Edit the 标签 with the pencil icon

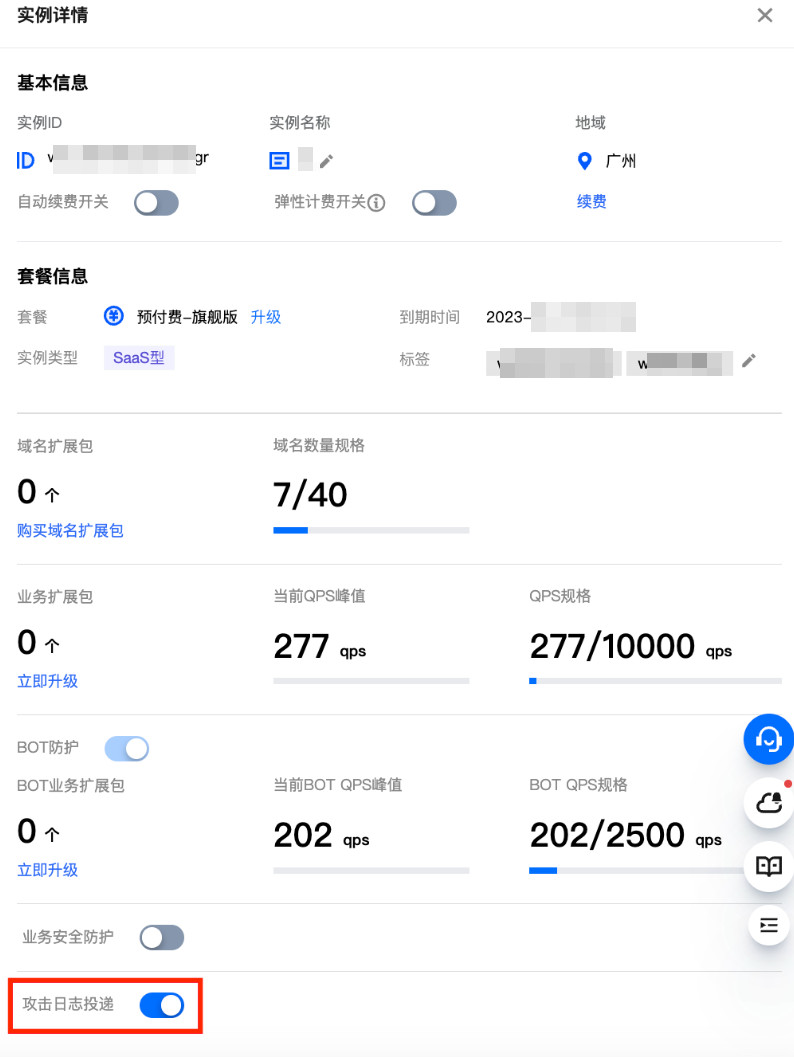(748, 360)
